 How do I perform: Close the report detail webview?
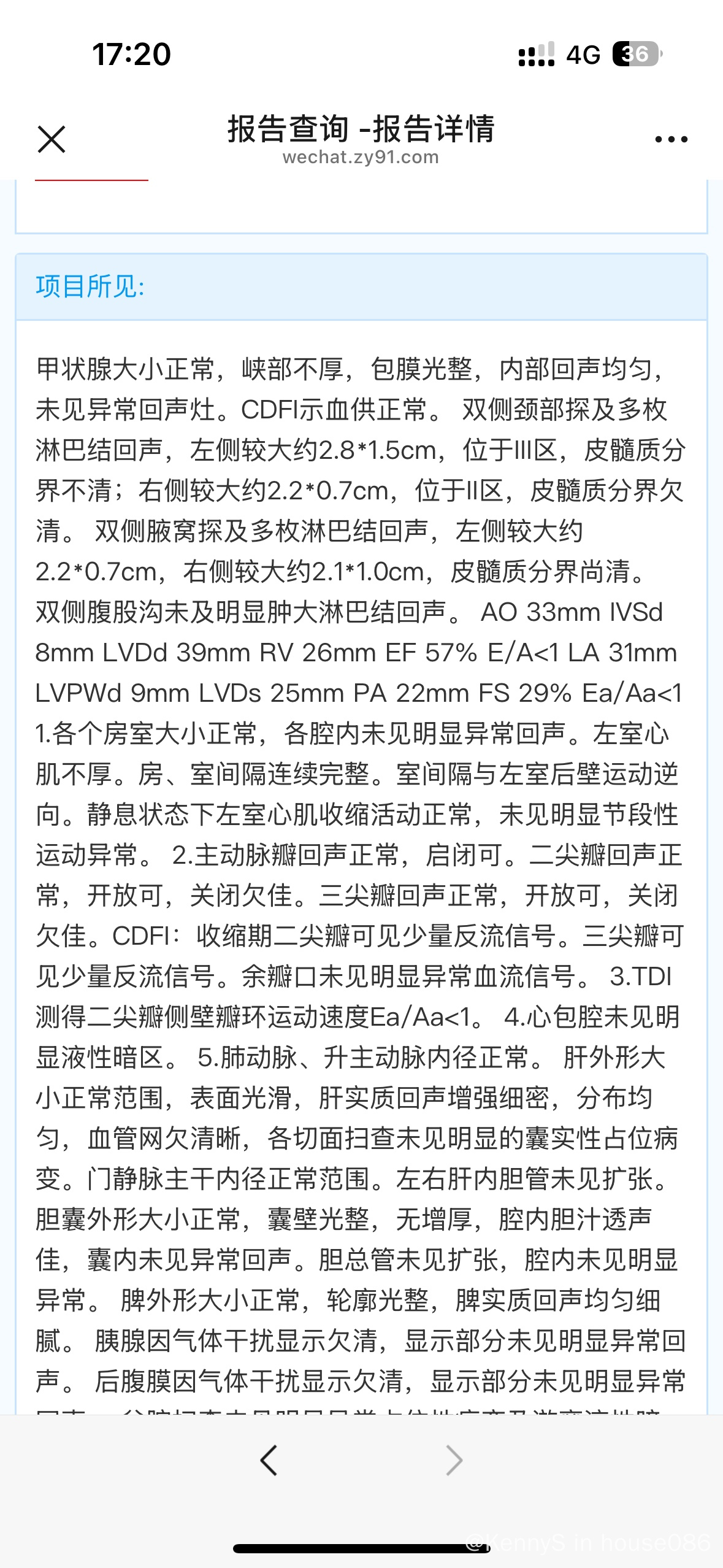click(x=52, y=139)
